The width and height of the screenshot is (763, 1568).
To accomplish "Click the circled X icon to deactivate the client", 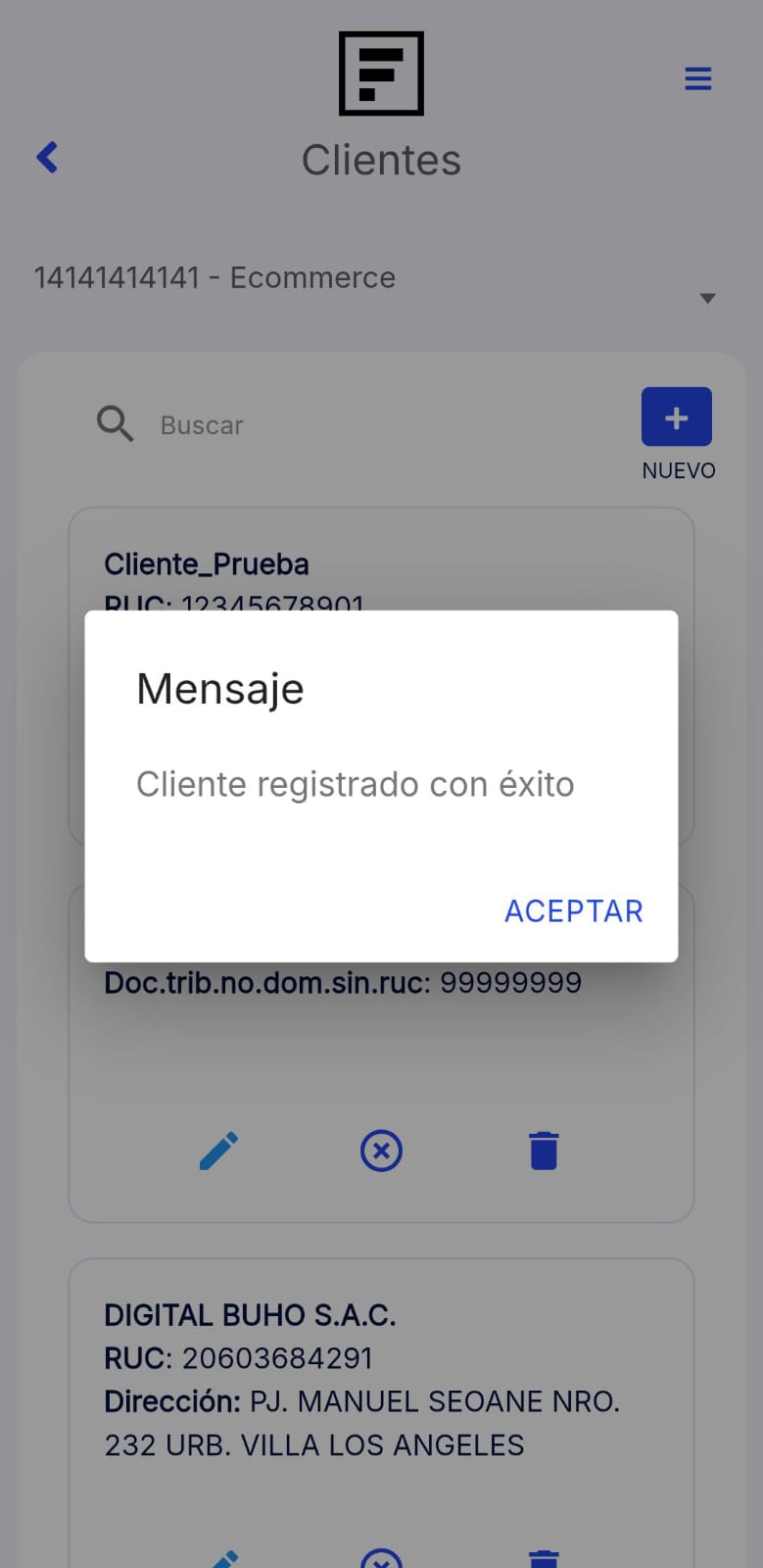I will 381,1151.
